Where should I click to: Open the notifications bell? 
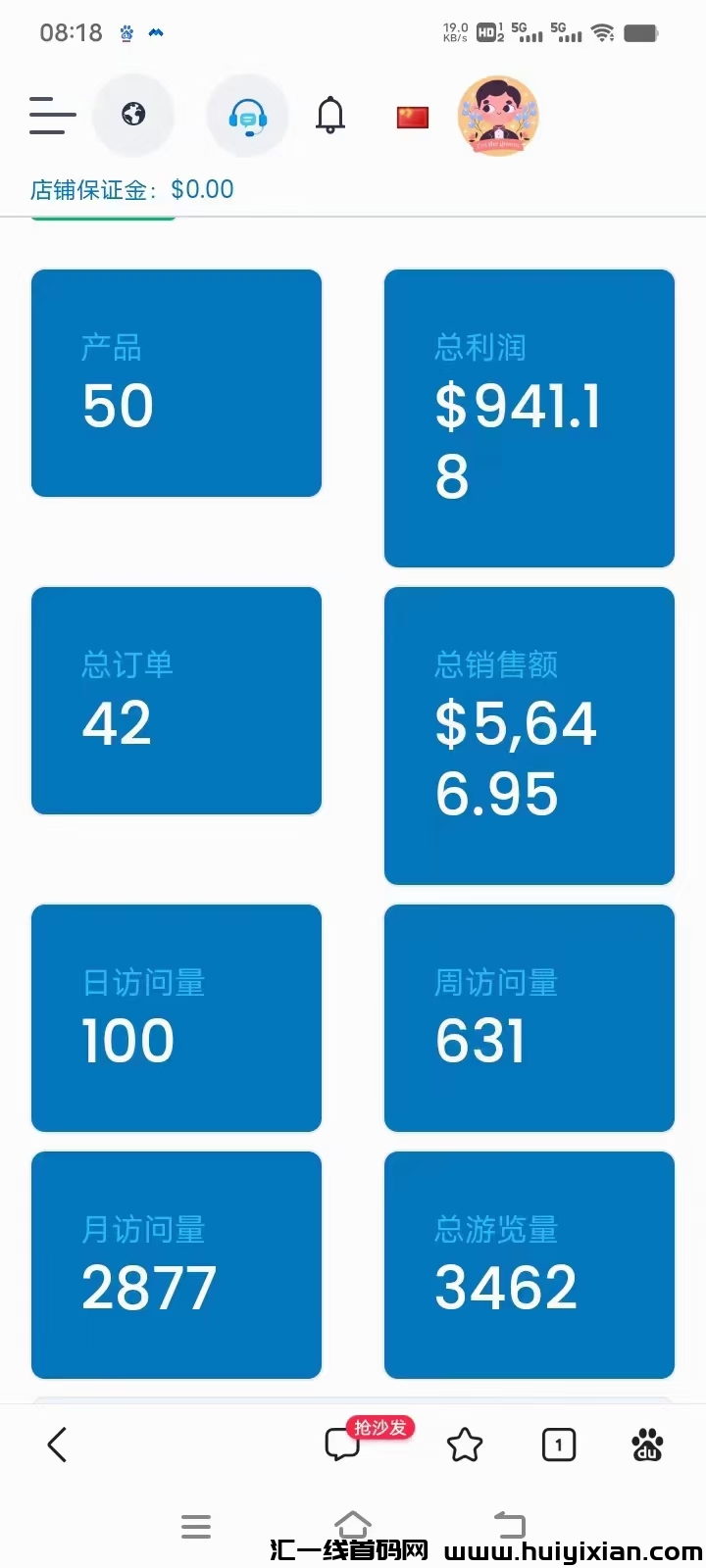click(330, 116)
